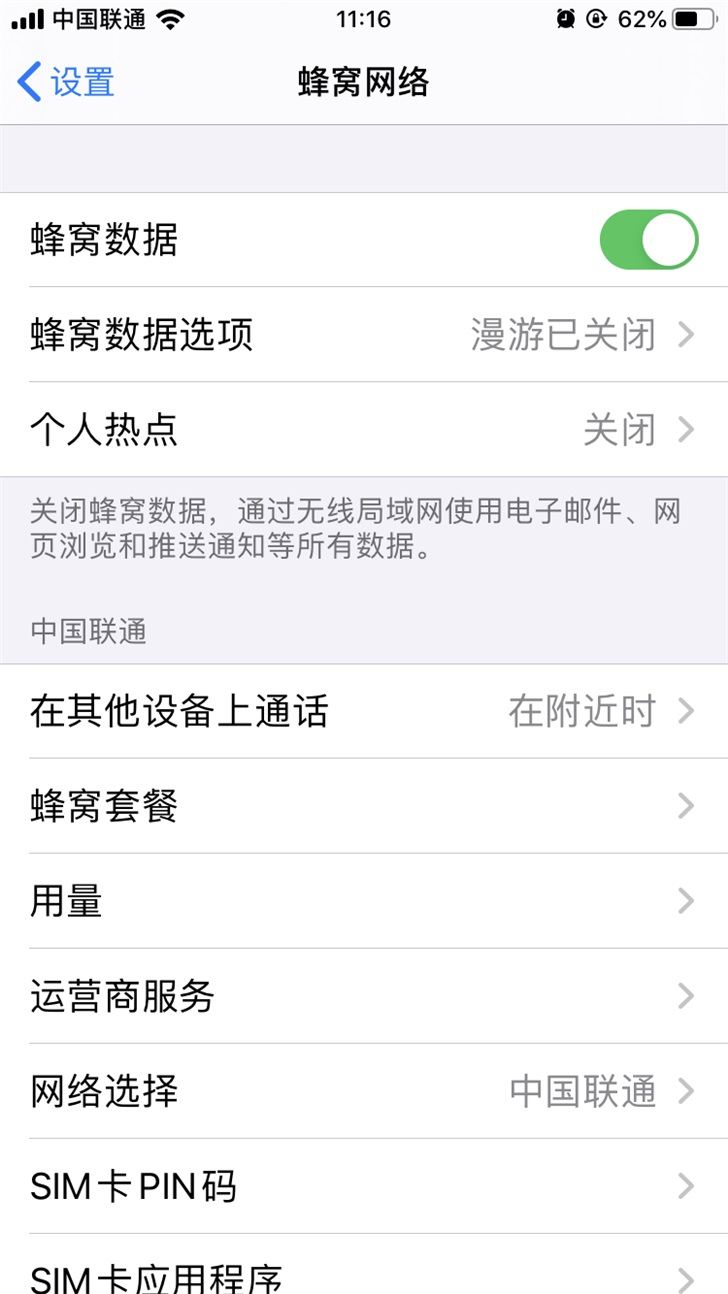The width and height of the screenshot is (728, 1294).
Task: Open 蜂窝数据选项
Action: [363, 335]
